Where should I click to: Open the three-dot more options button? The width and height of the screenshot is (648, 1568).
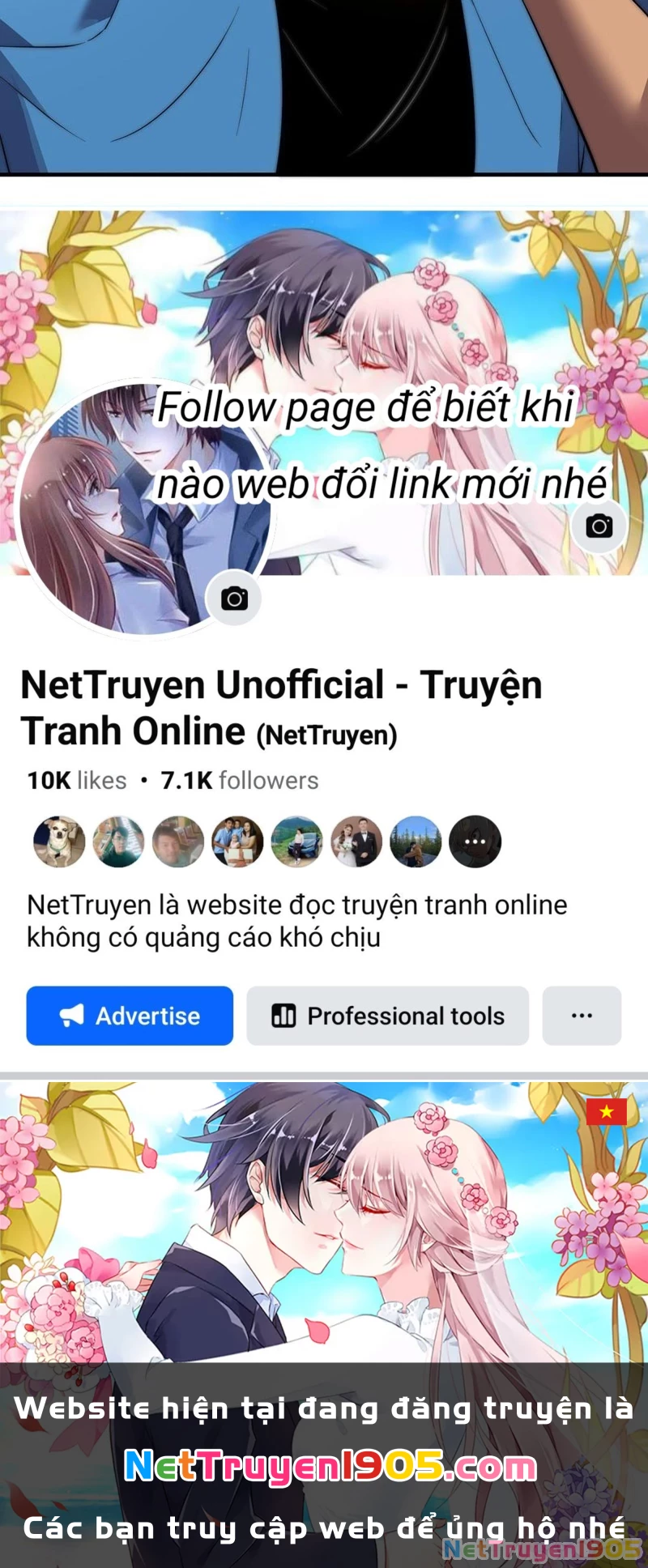point(582,1016)
